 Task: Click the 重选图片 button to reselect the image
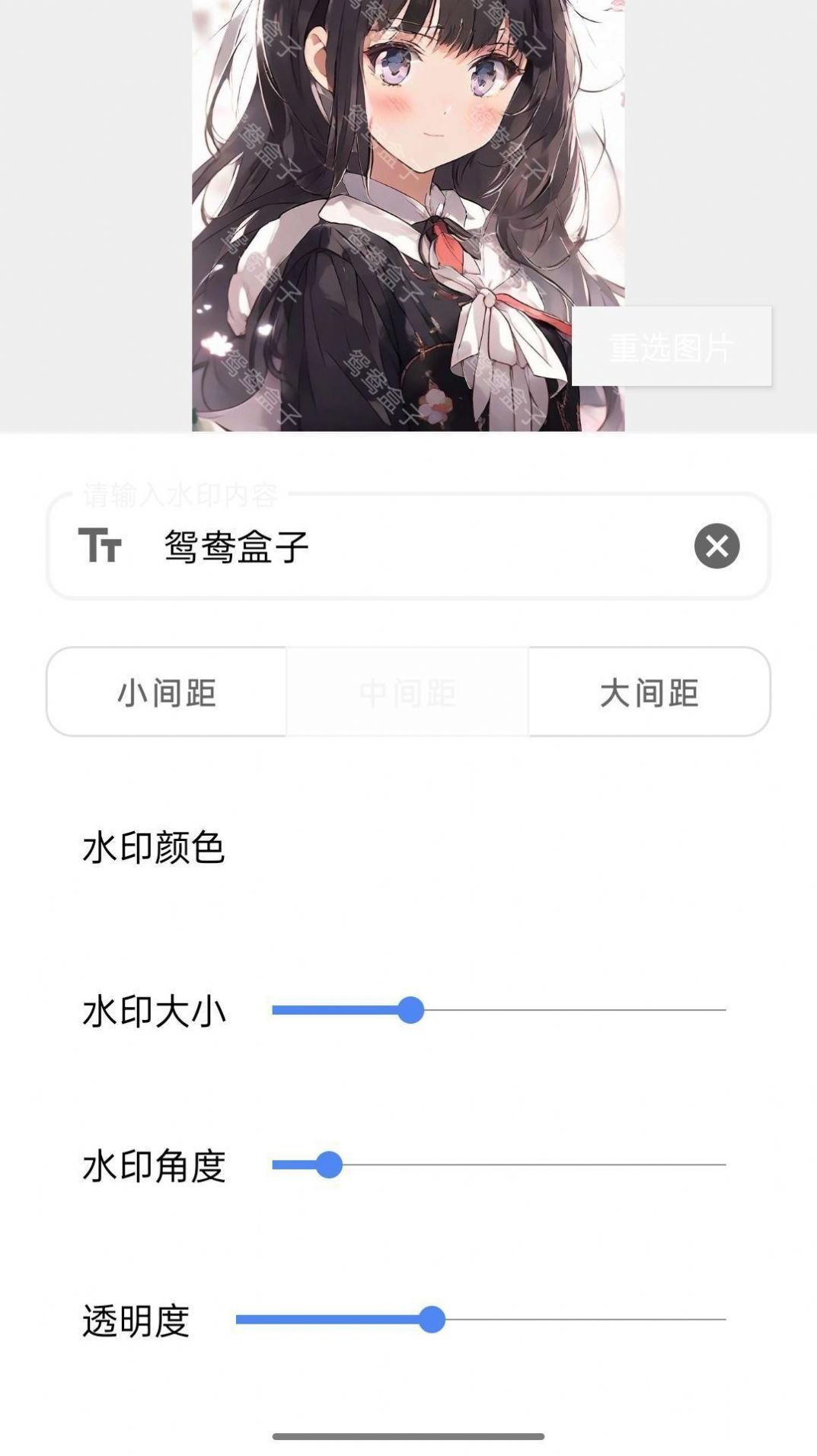[x=672, y=346]
